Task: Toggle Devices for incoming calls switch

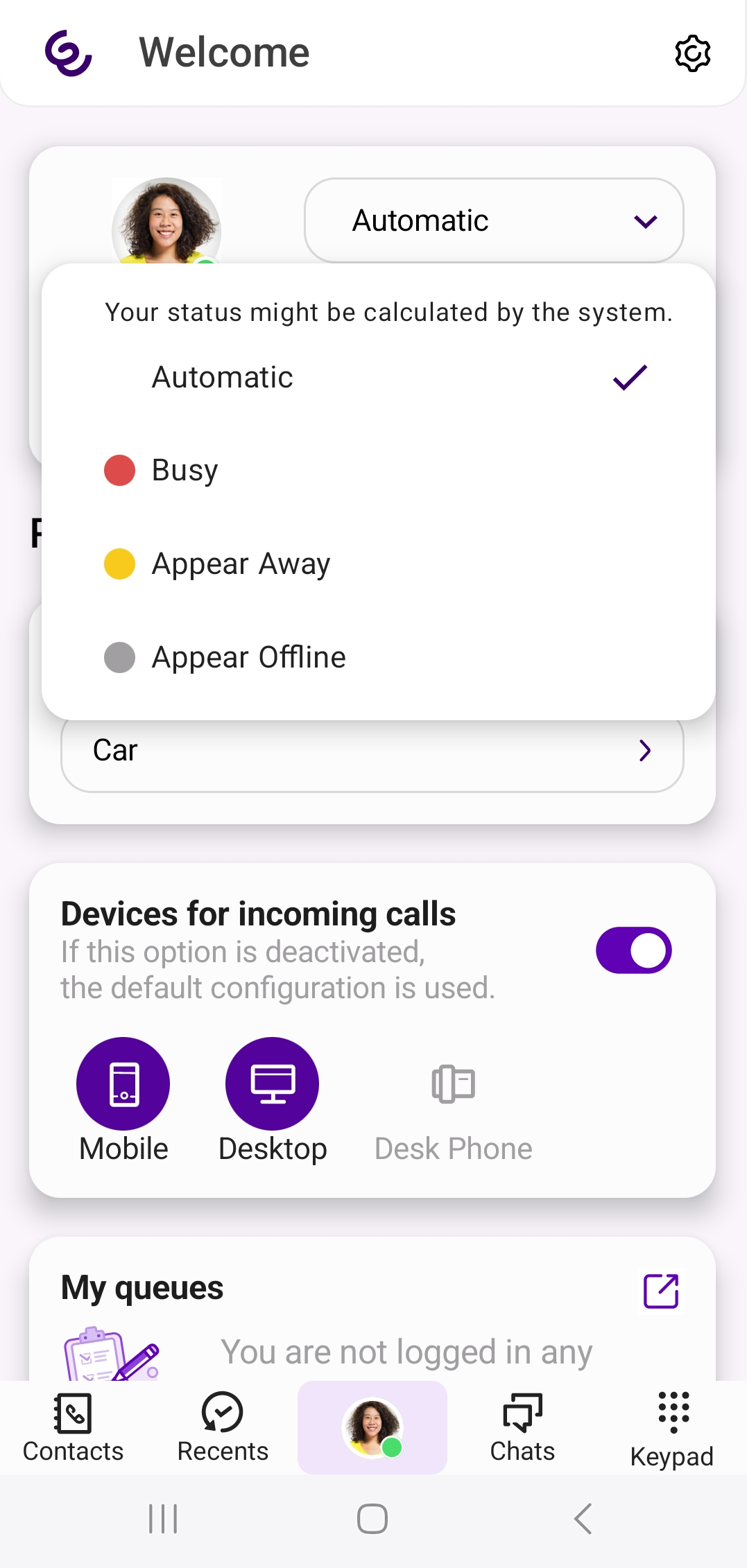Action: coord(633,950)
